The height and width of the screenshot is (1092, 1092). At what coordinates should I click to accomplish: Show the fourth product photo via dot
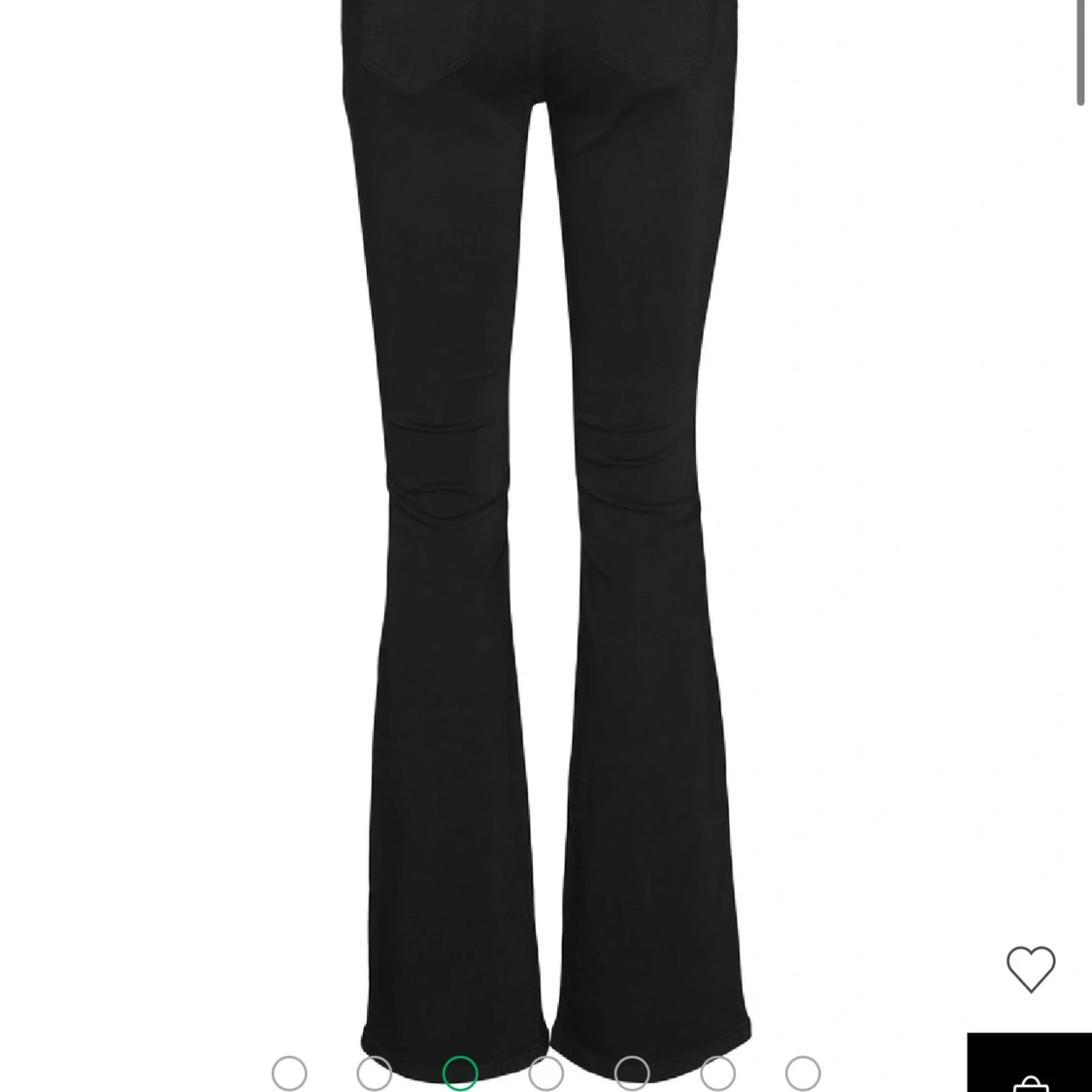(546, 1074)
